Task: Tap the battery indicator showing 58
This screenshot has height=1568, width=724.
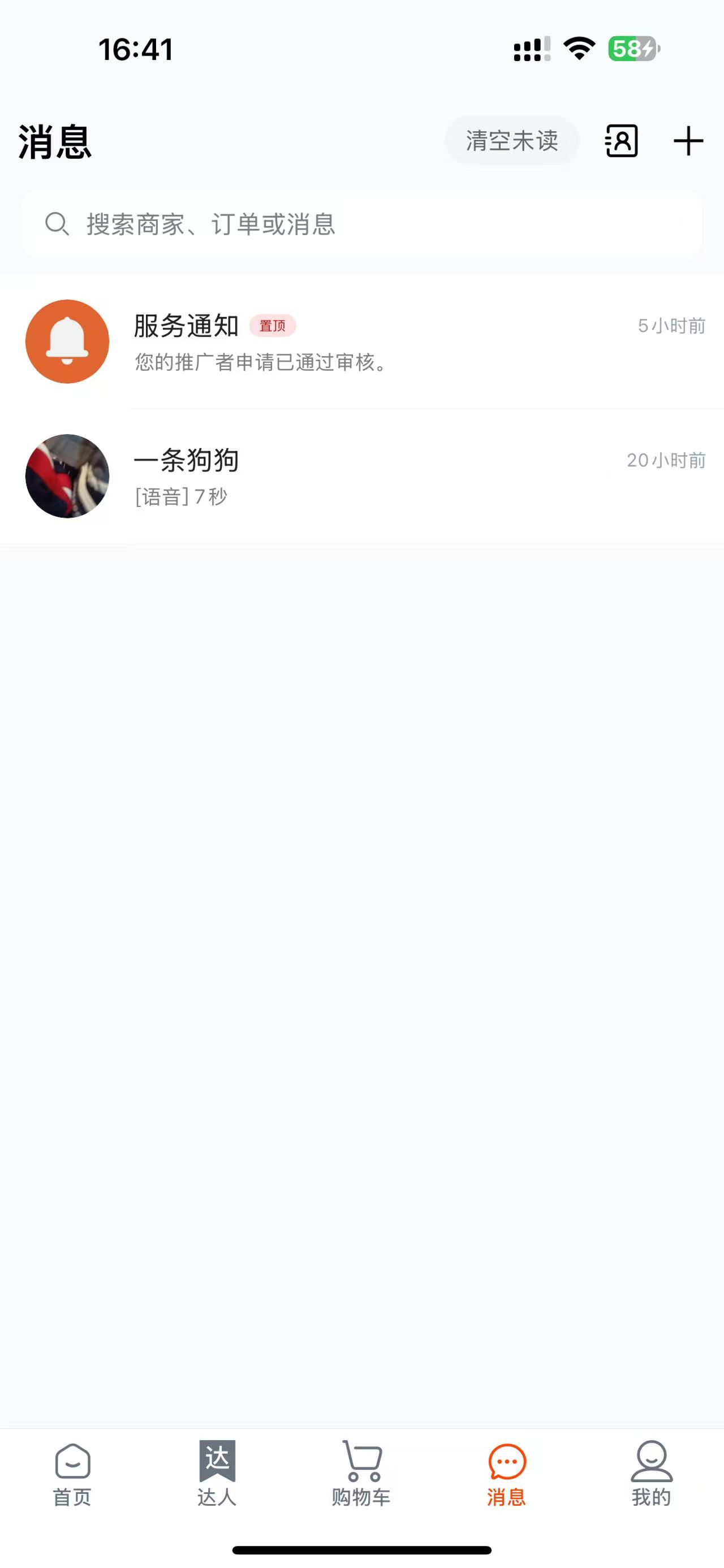Action: click(x=631, y=47)
